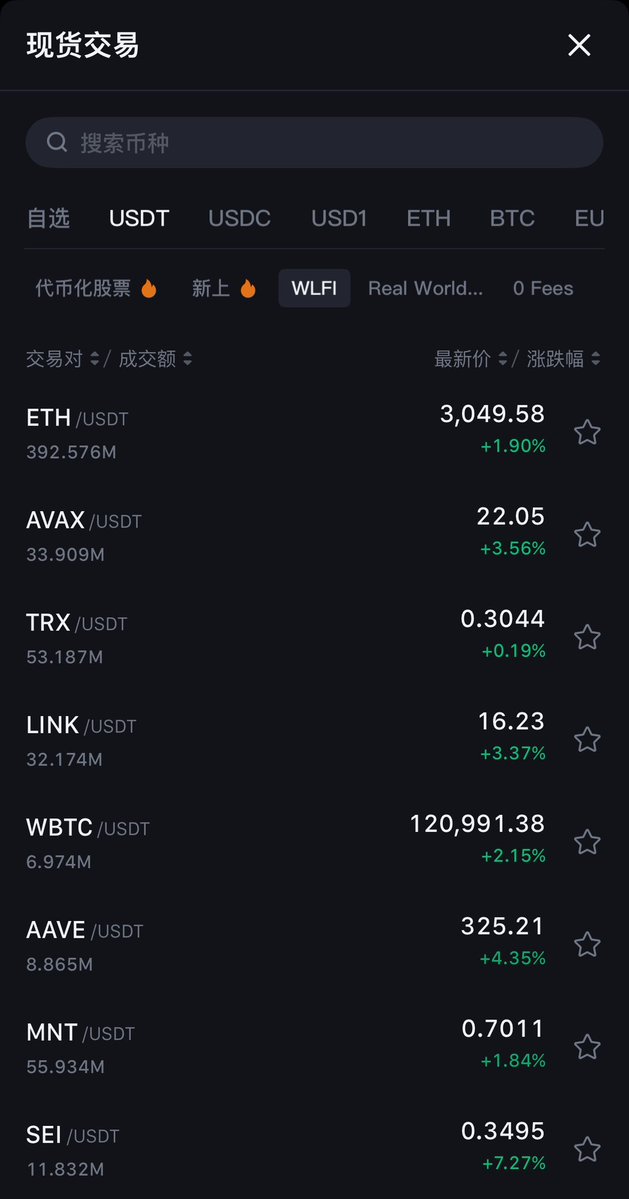Select the USDC market tab
The width and height of the screenshot is (629, 1199).
[239, 218]
